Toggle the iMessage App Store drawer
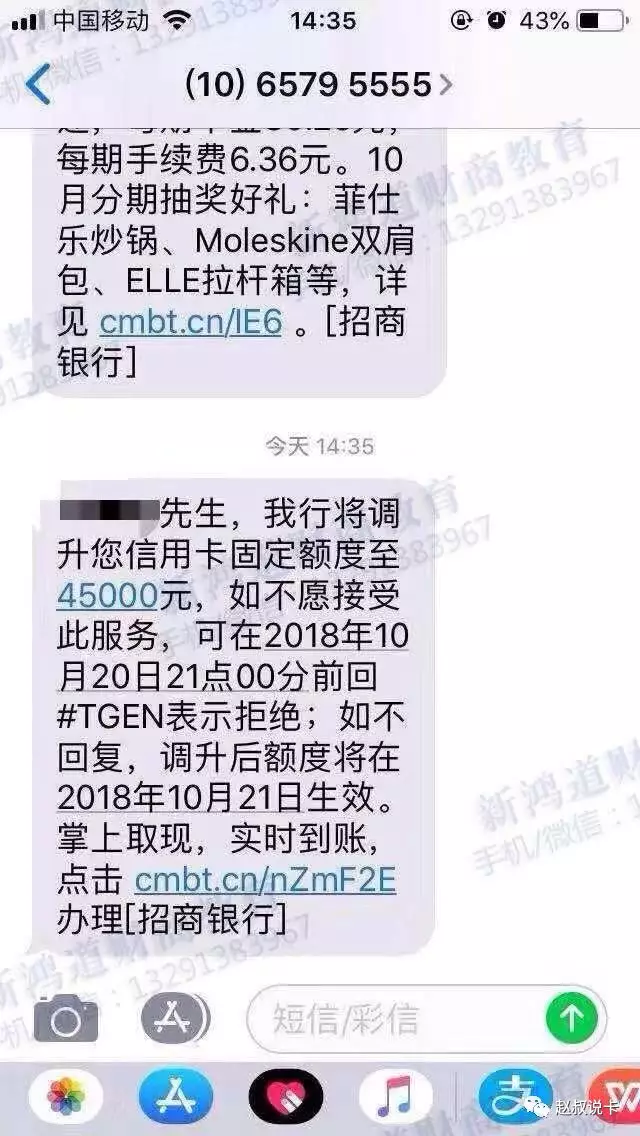 [x=173, y=1019]
